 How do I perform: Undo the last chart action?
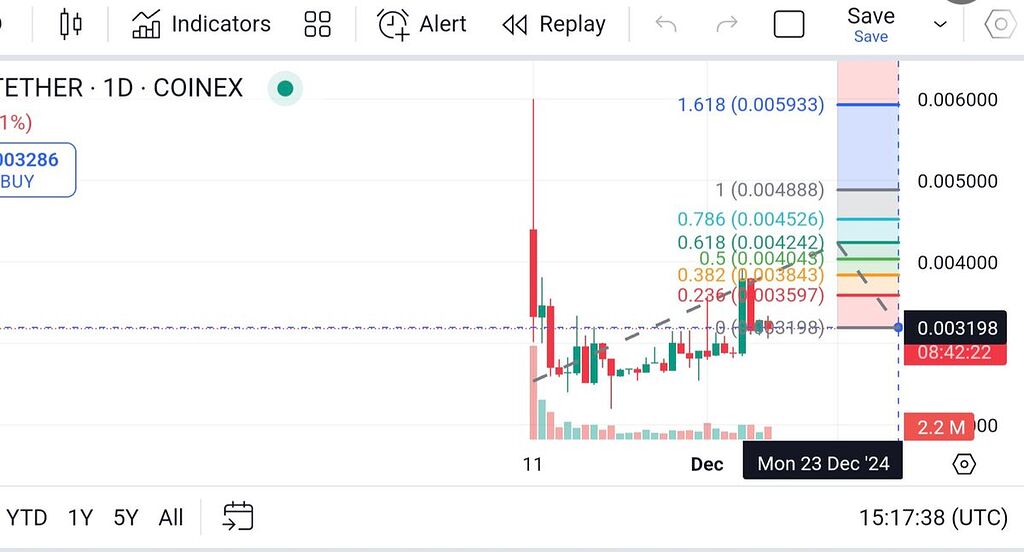pos(665,24)
